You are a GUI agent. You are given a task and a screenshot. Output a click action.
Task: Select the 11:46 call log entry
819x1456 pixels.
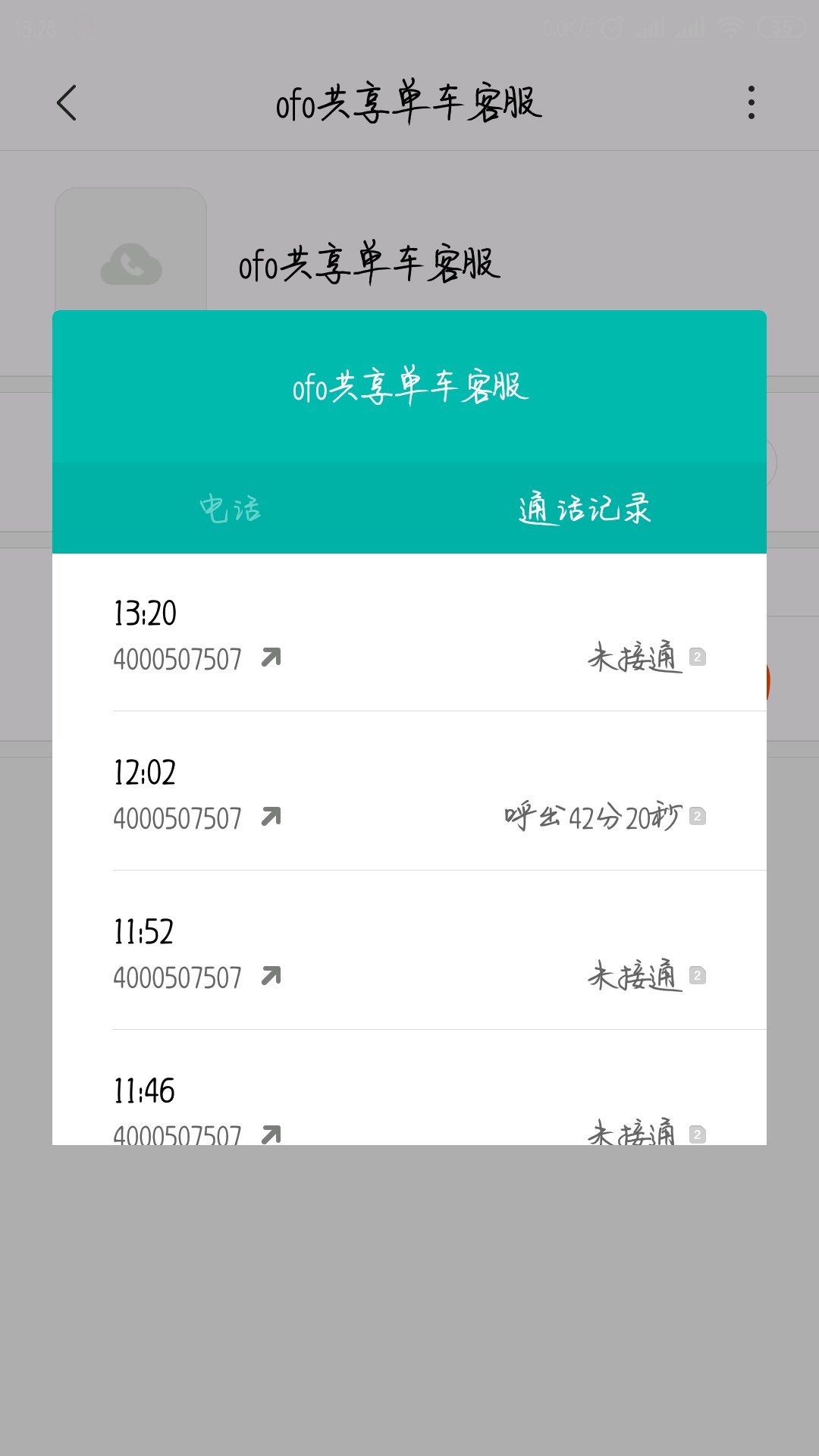(409, 1107)
